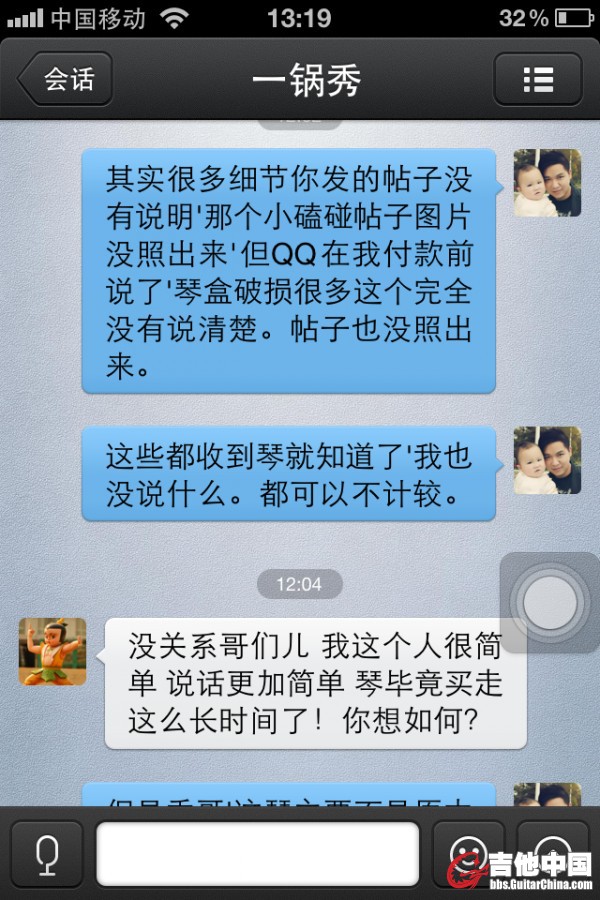Focus the message text field

(257, 853)
